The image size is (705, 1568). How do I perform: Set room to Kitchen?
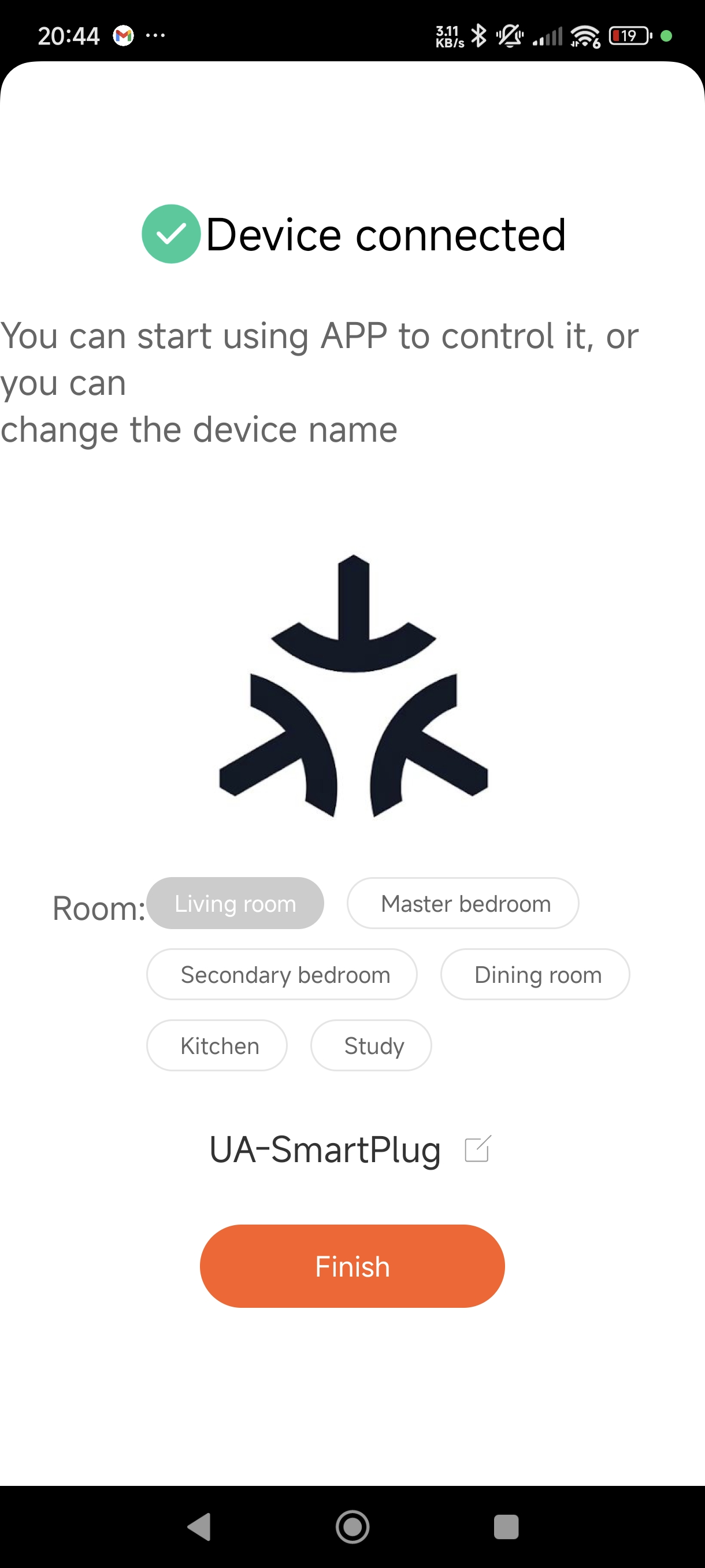[x=217, y=1046]
